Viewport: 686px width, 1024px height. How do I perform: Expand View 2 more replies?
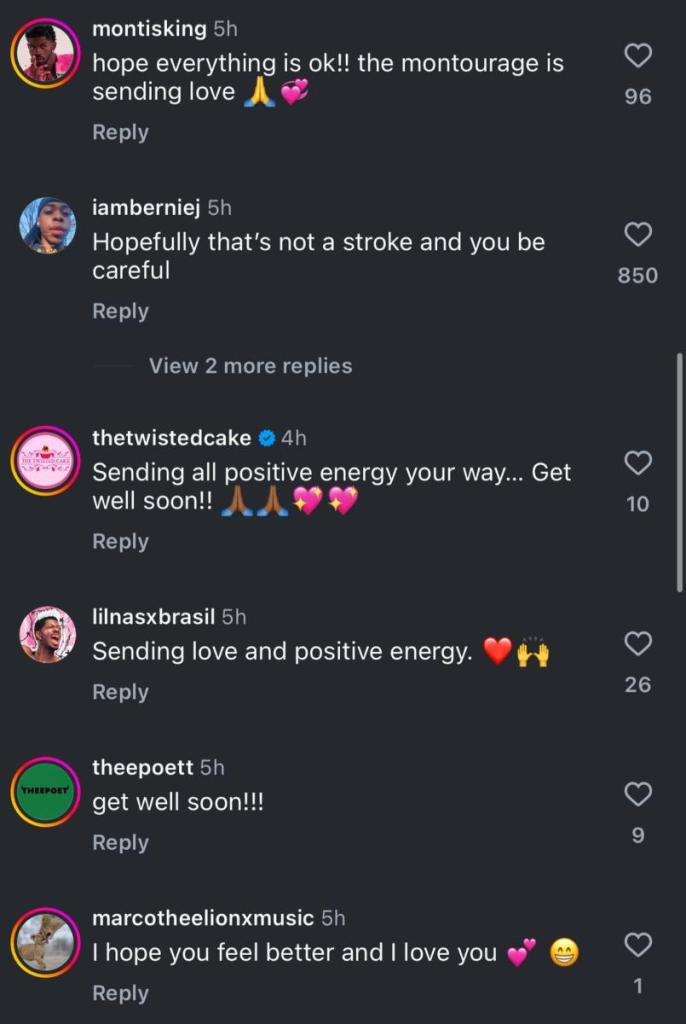pyautogui.click(x=250, y=366)
